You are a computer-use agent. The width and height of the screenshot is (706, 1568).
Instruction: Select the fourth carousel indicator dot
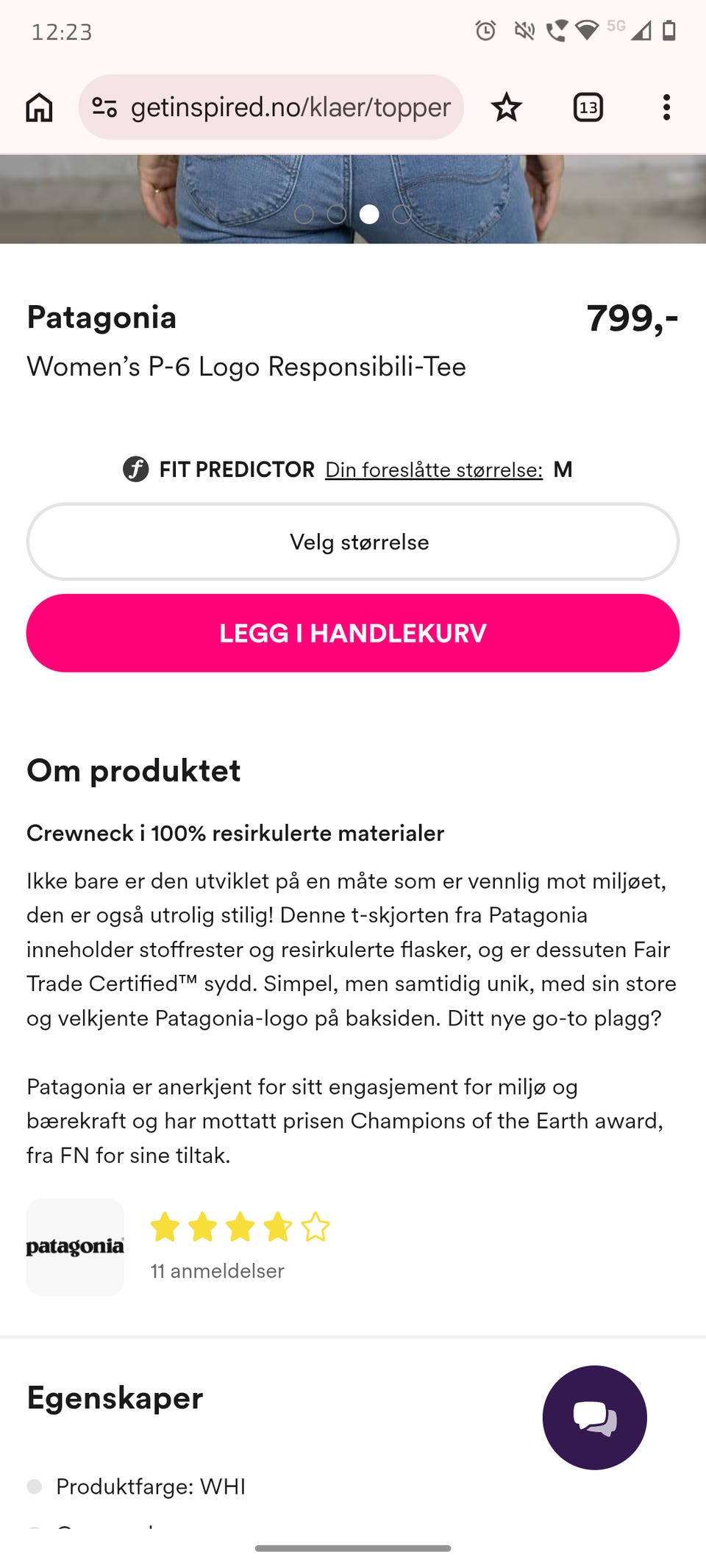[x=403, y=215]
